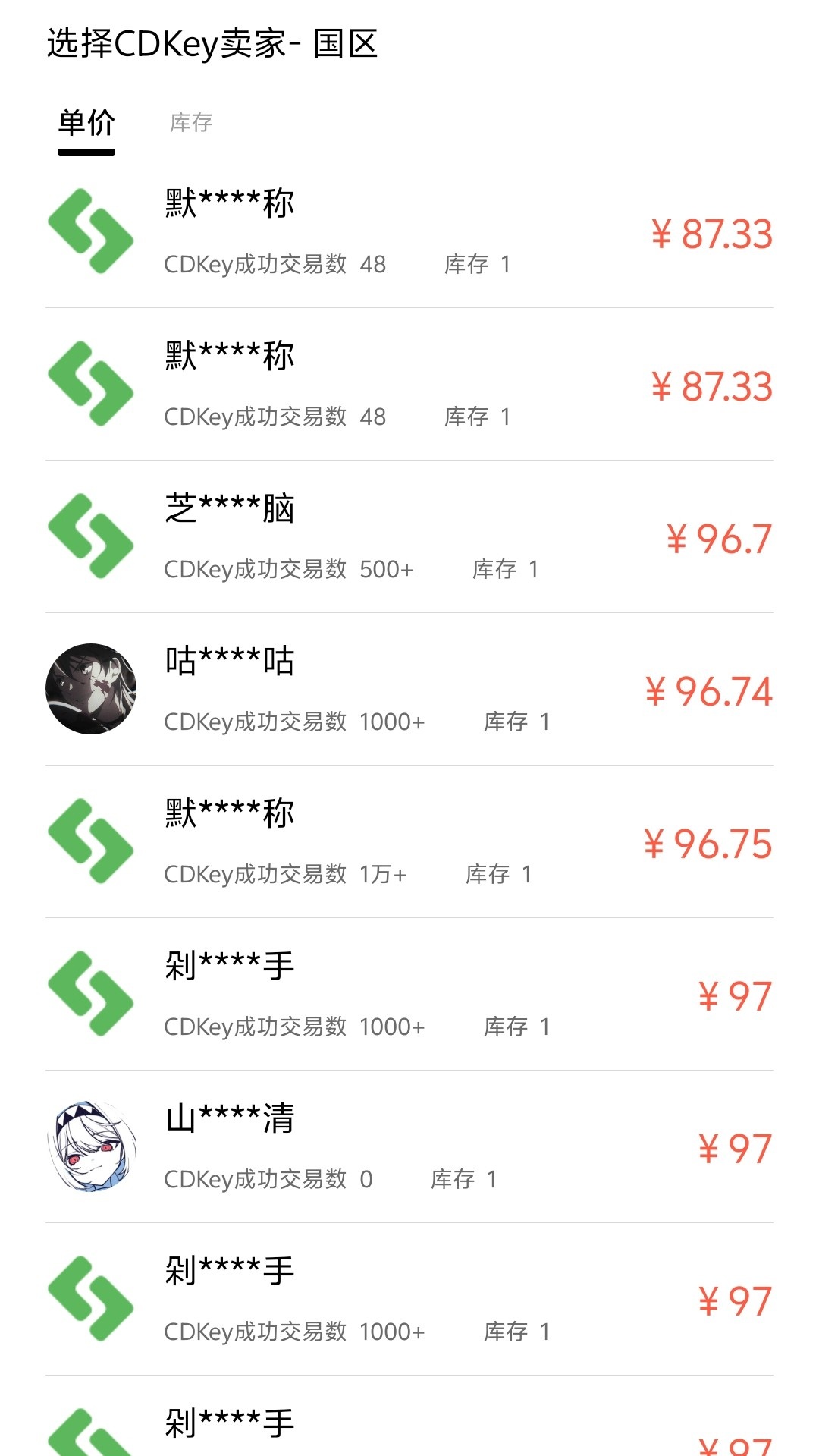This screenshot has height=1456, width=819.
Task: Switch to the 单价 sorting tab
Action: [86, 123]
